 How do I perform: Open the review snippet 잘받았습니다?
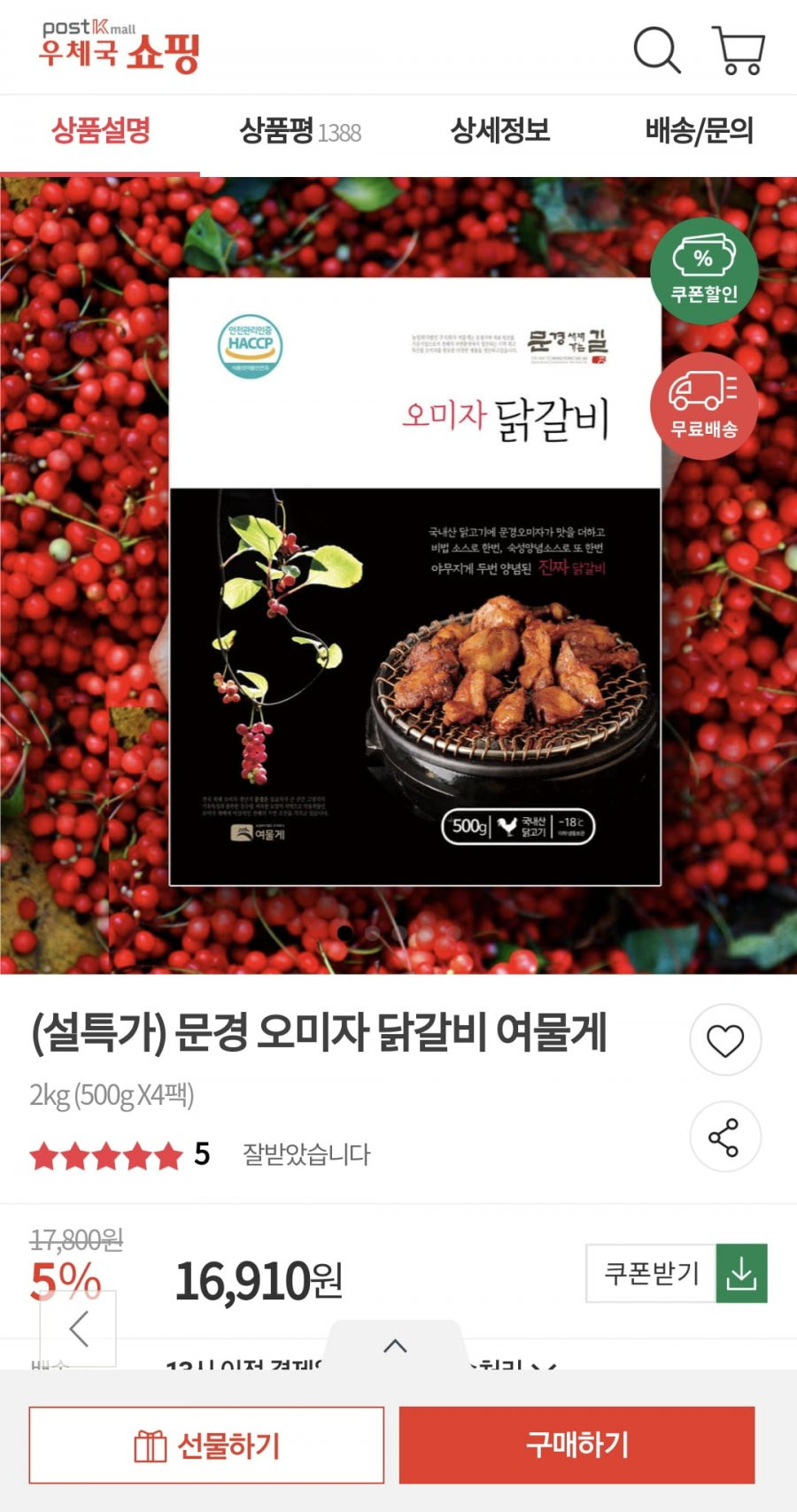(306, 1154)
